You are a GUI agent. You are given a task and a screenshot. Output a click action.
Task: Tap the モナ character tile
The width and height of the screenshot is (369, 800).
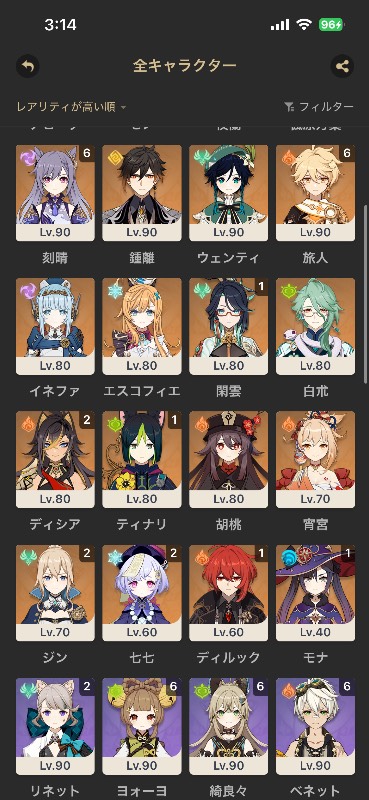315,593
